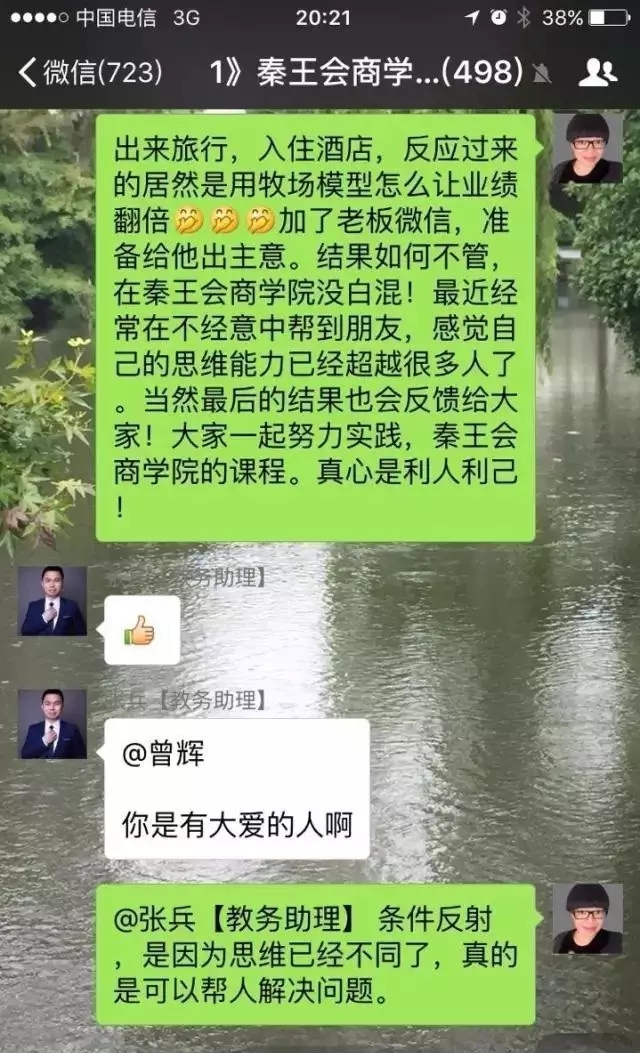Open avatar beside the long 出来旅行 message
This screenshot has width=640, height=1053.
pyautogui.click(x=587, y=148)
